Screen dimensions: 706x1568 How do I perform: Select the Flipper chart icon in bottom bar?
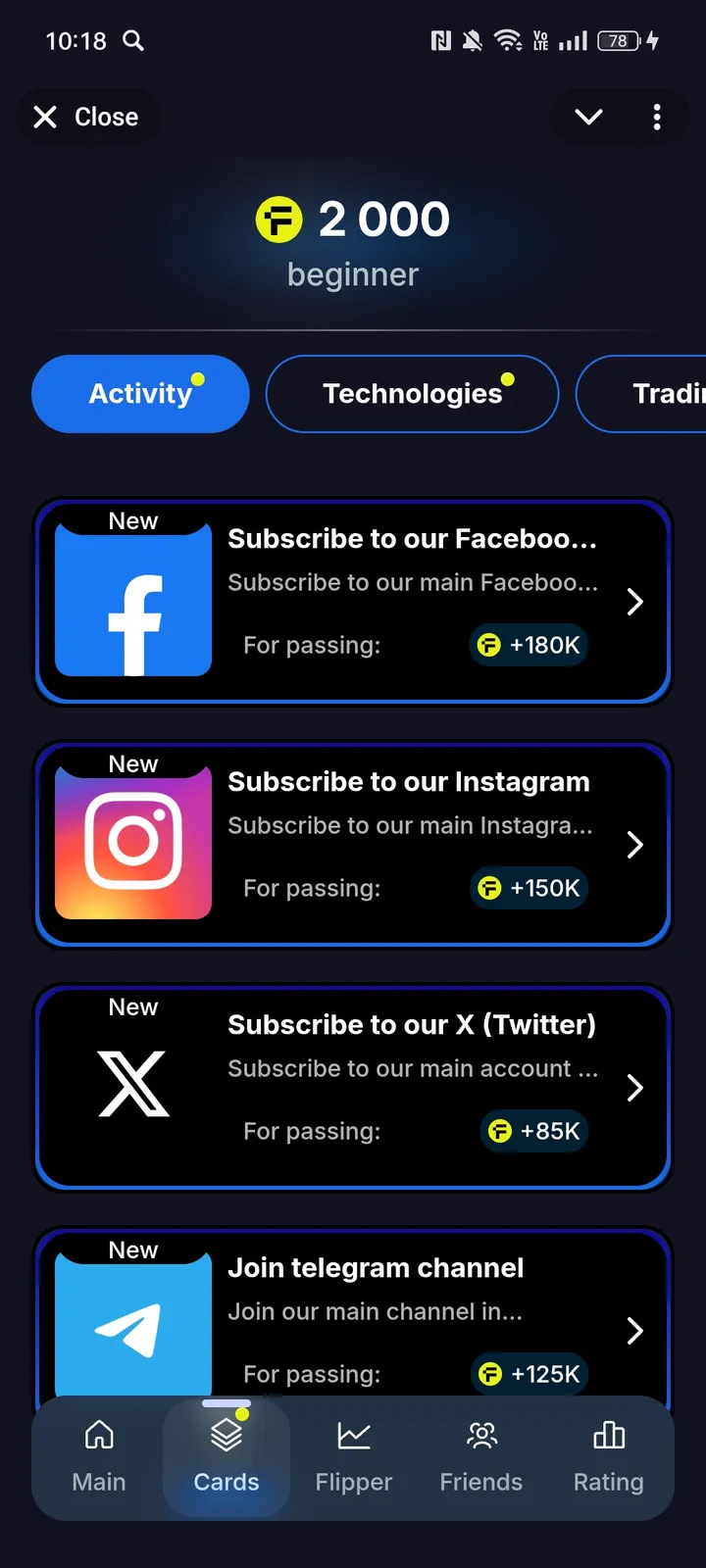pos(353,1456)
